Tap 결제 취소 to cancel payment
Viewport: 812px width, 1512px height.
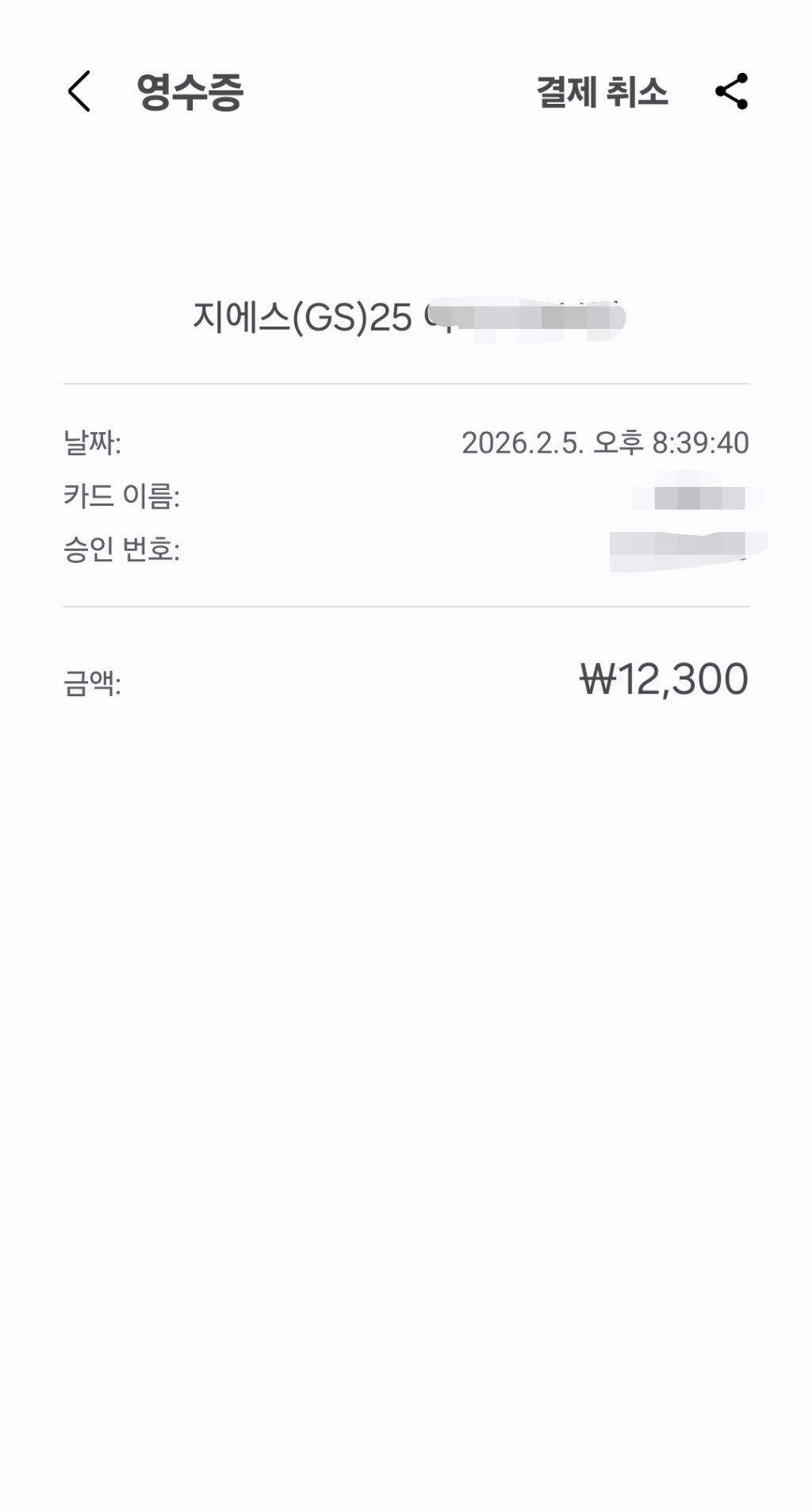pyautogui.click(x=602, y=91)
